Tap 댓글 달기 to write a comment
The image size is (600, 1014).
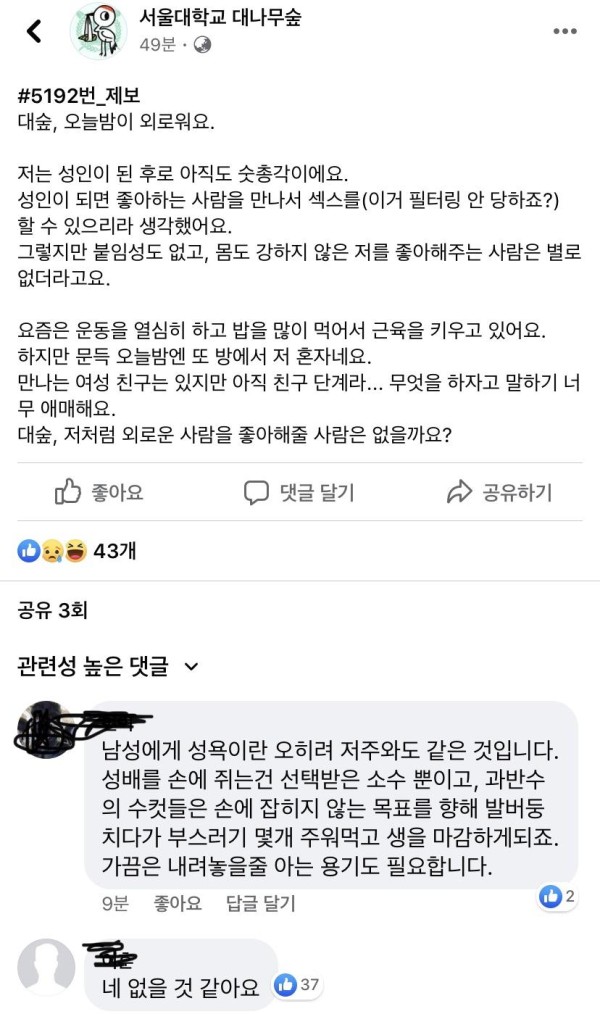(x=299, y=492)
